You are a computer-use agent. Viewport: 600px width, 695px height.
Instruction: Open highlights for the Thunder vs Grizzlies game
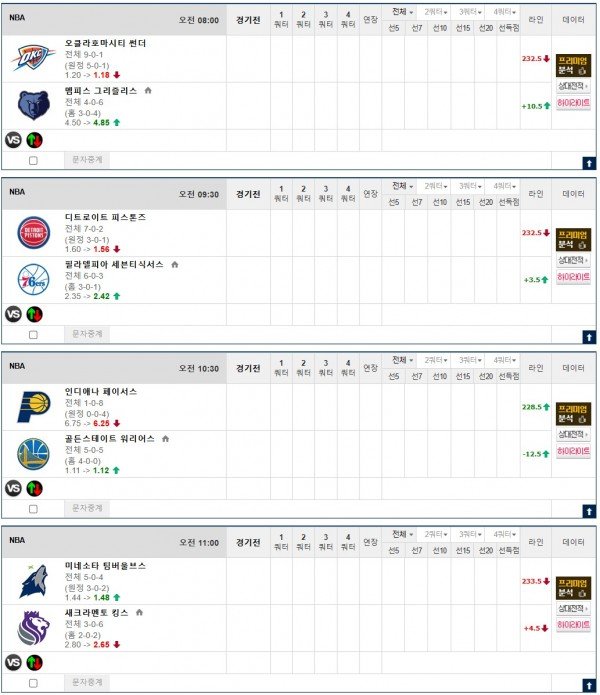573,103
